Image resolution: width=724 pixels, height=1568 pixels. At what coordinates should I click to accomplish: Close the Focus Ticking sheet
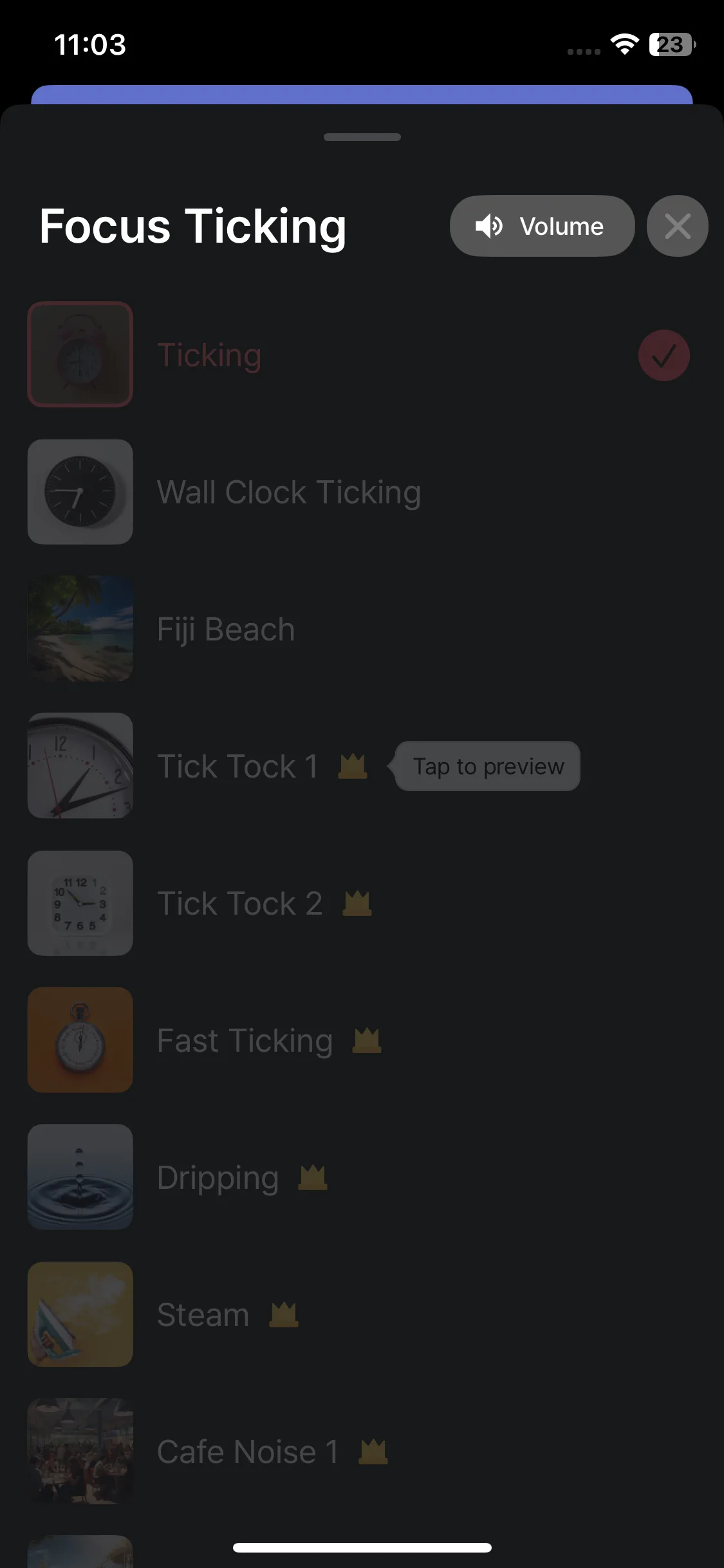(677, 226)
